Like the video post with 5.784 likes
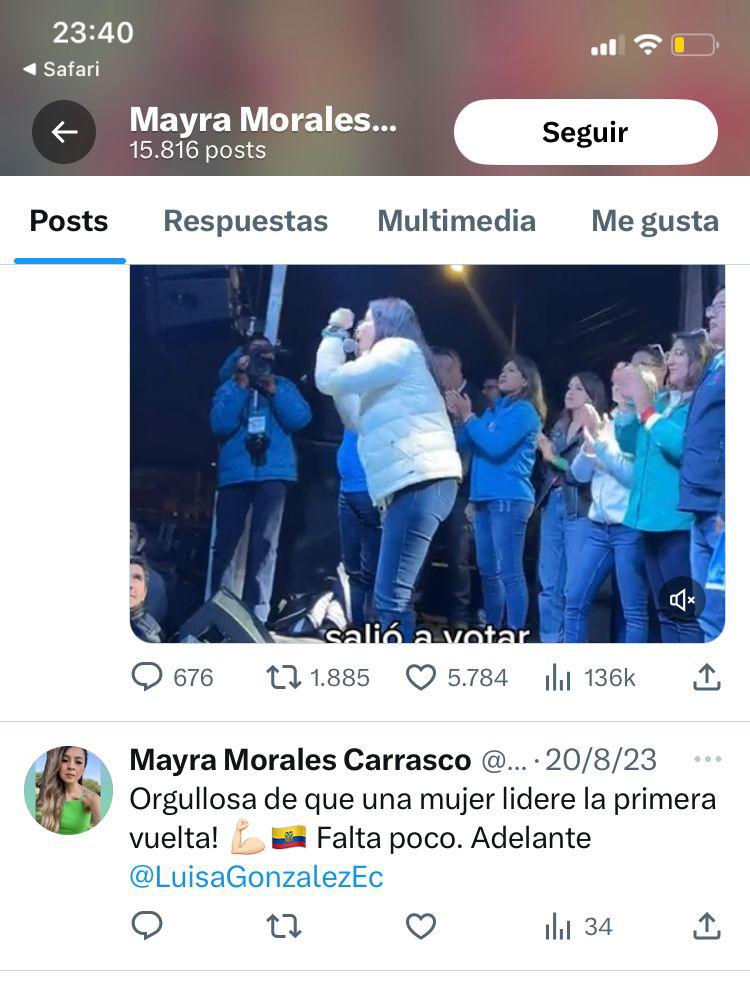Image resolution: width=750 pixels, height=981 pixels. (421, 677)
